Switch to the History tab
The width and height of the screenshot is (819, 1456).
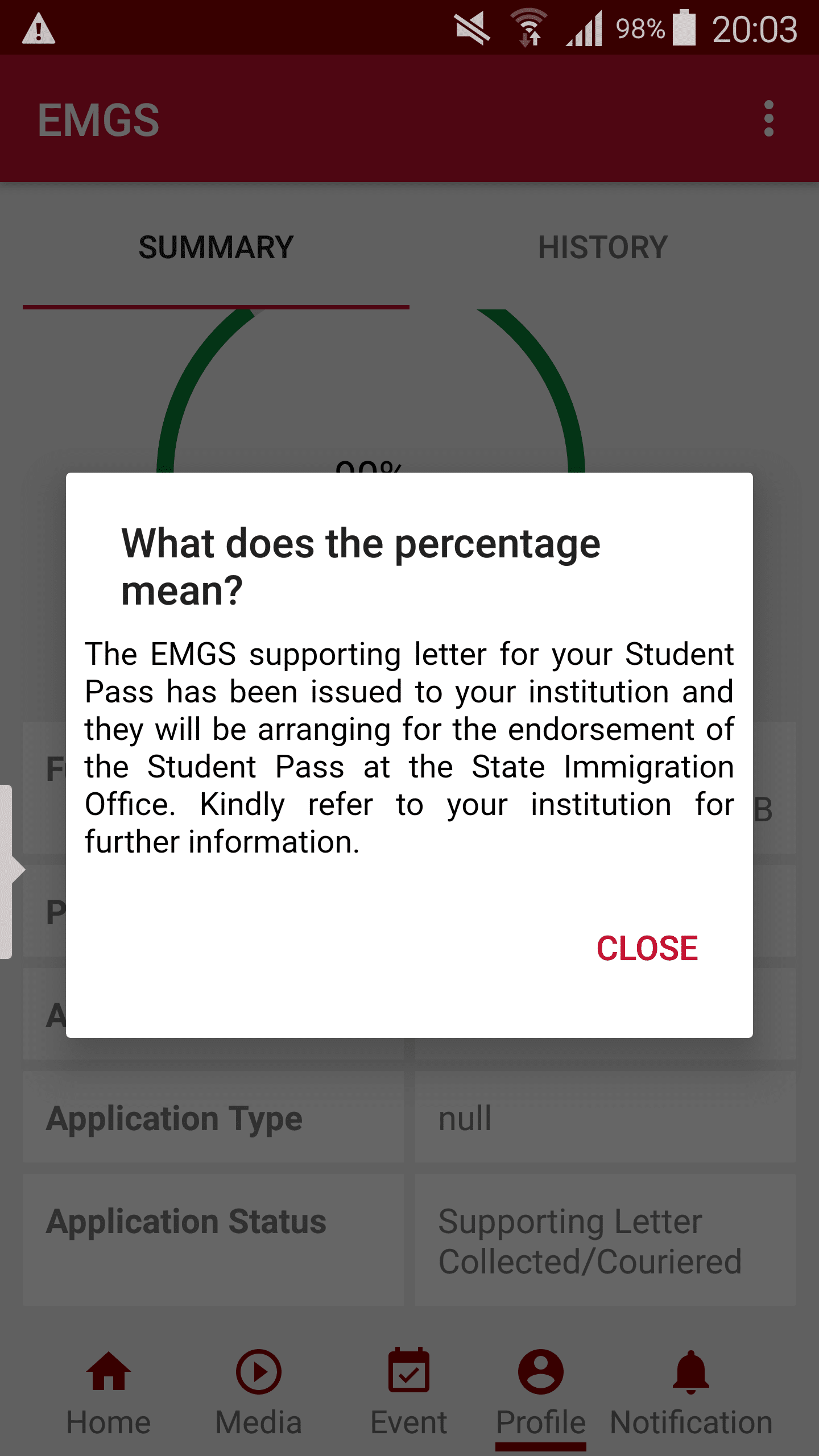pos(602,248)
